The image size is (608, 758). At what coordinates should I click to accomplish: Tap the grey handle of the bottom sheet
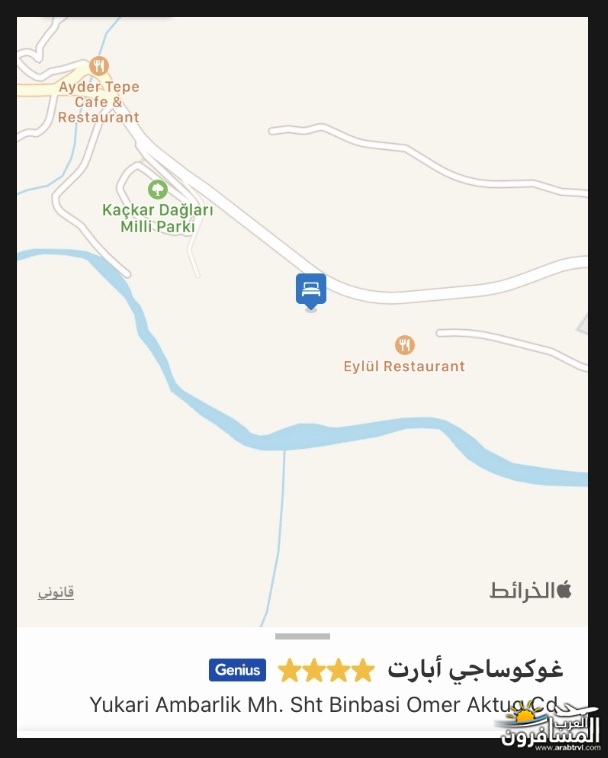[x=302, y=636]
